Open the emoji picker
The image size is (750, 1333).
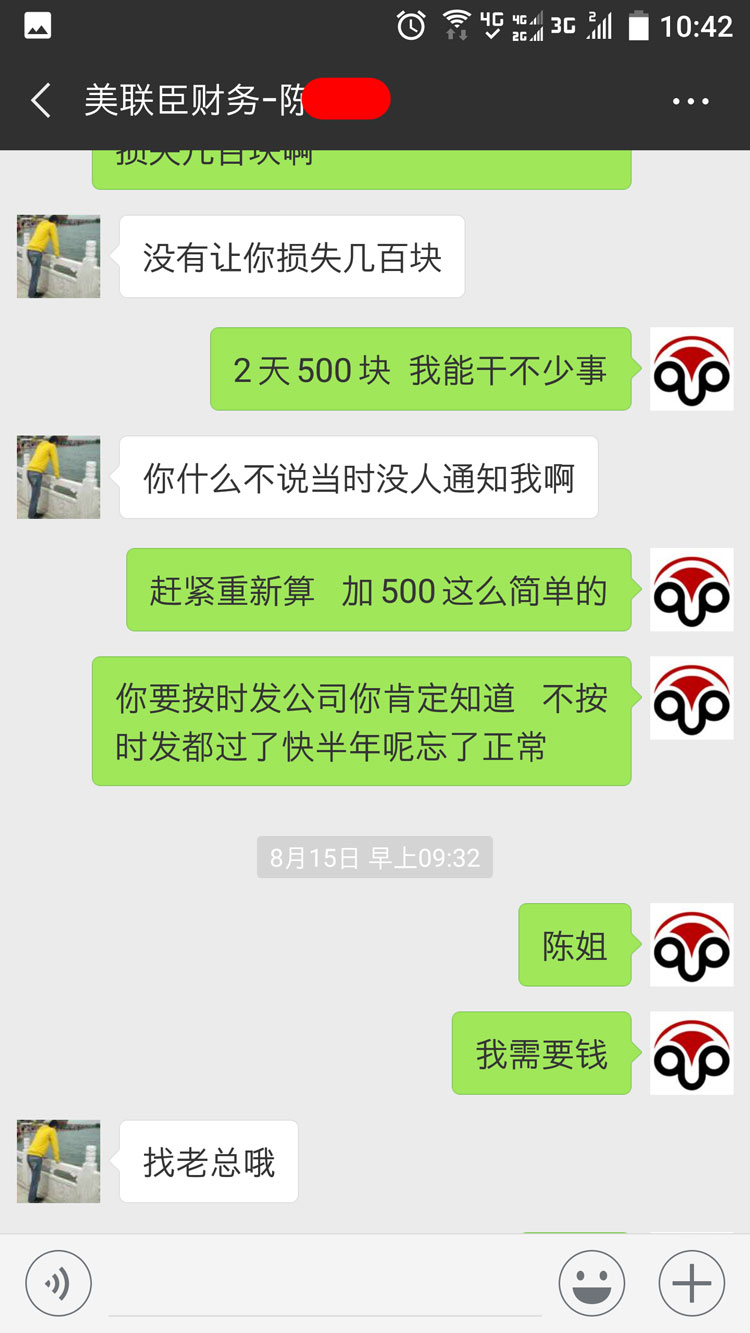coord(591,1283)
